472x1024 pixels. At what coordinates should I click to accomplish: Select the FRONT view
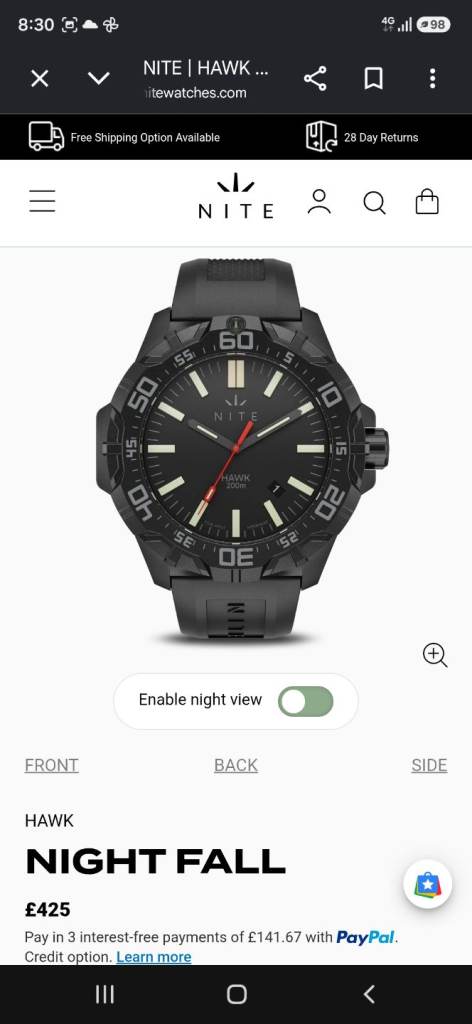(52, 765)
